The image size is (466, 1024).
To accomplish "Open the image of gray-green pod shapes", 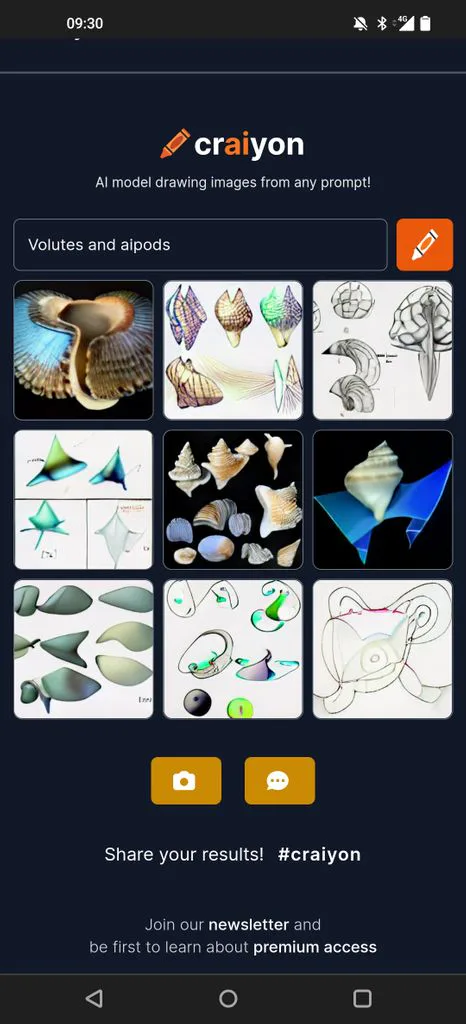I will click(x=84, y=649).
